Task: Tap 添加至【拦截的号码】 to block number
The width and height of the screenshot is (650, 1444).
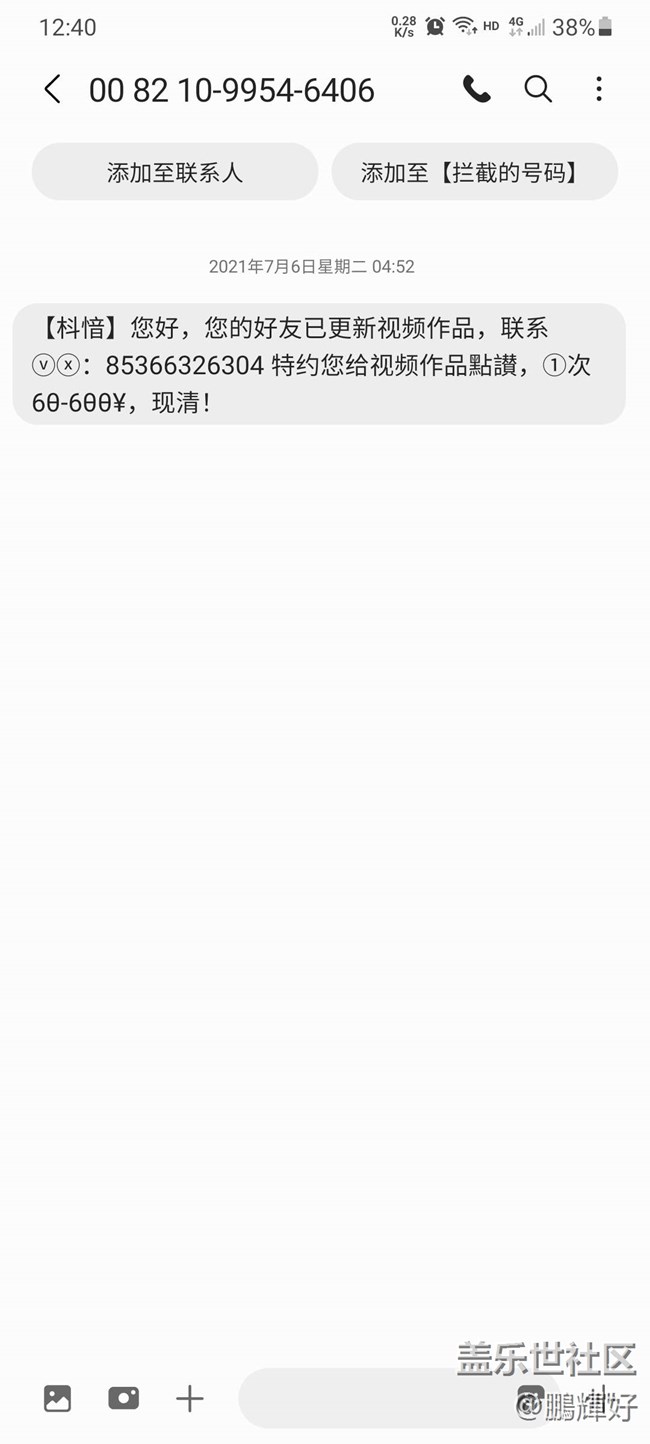Action: (475, 172)
